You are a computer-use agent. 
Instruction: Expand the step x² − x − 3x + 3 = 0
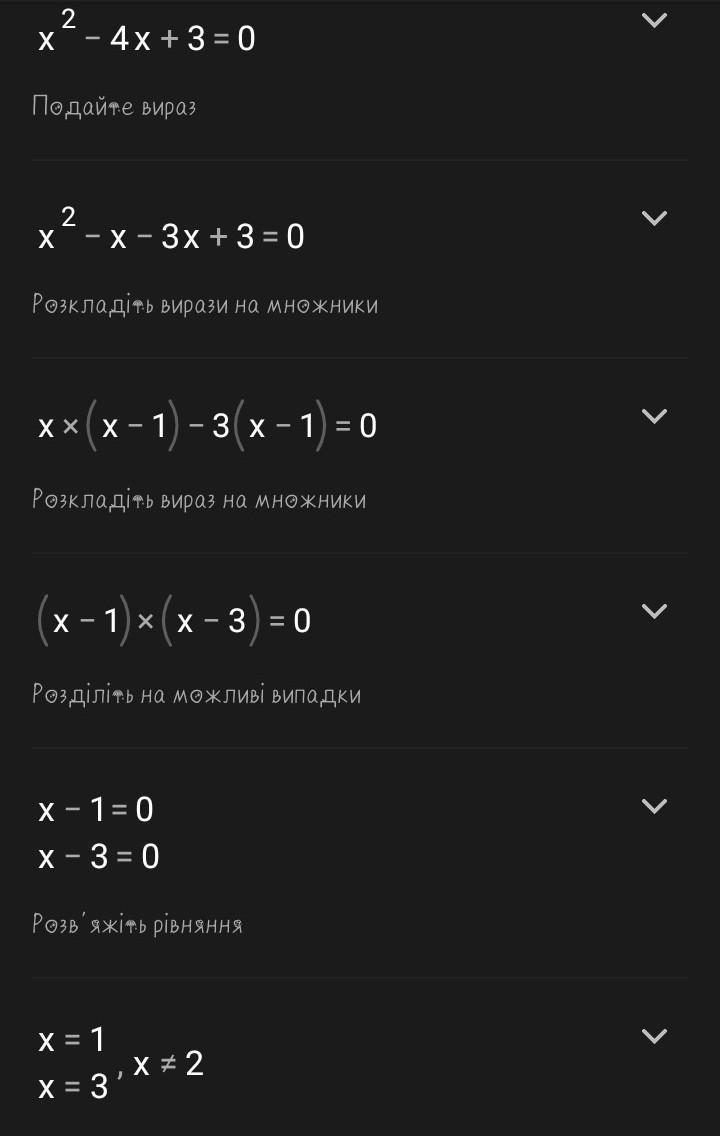click(x=654, y=218)
